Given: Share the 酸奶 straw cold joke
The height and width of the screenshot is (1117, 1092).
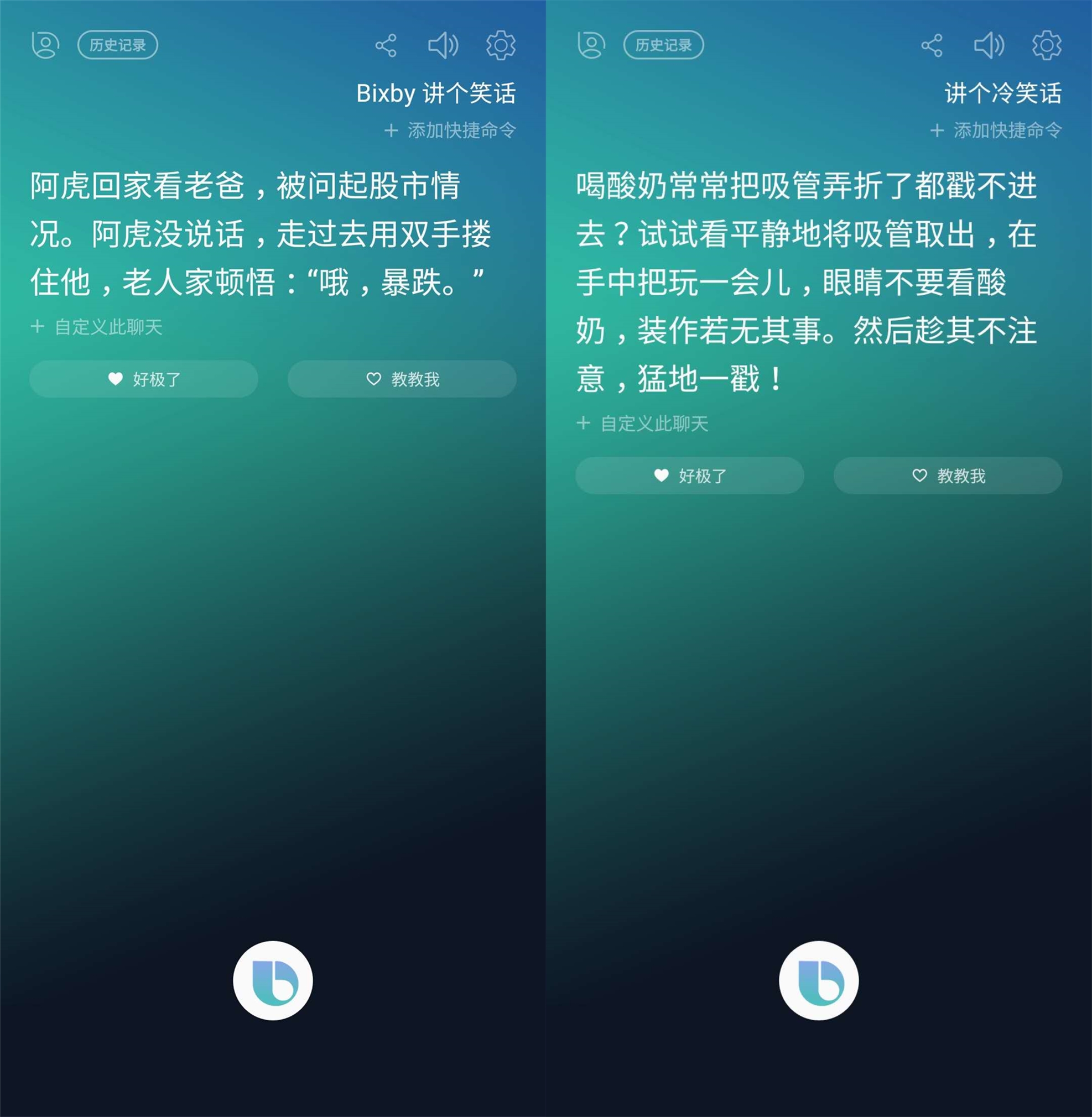Looking at the screenshot, I should click(932, 45).
